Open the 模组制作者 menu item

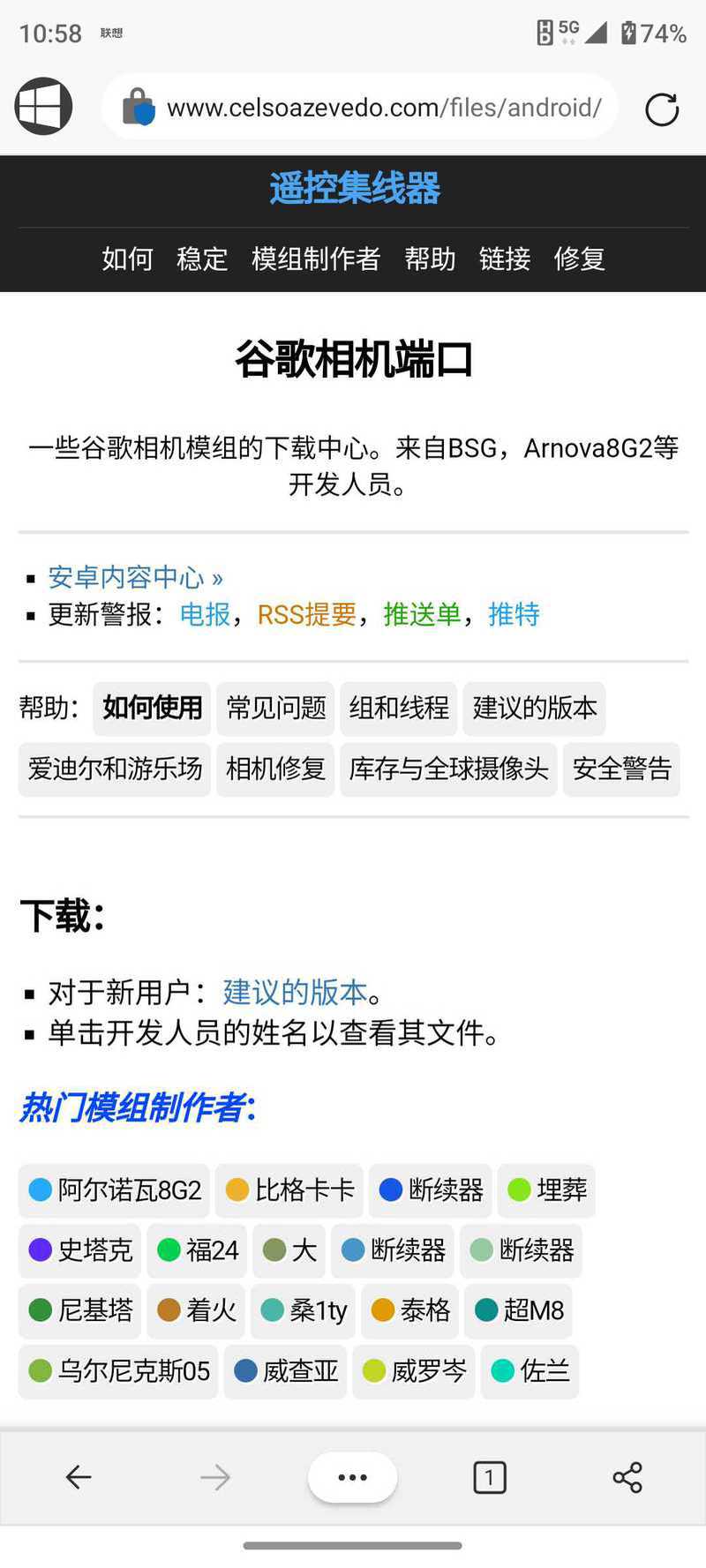pos(316,259)
